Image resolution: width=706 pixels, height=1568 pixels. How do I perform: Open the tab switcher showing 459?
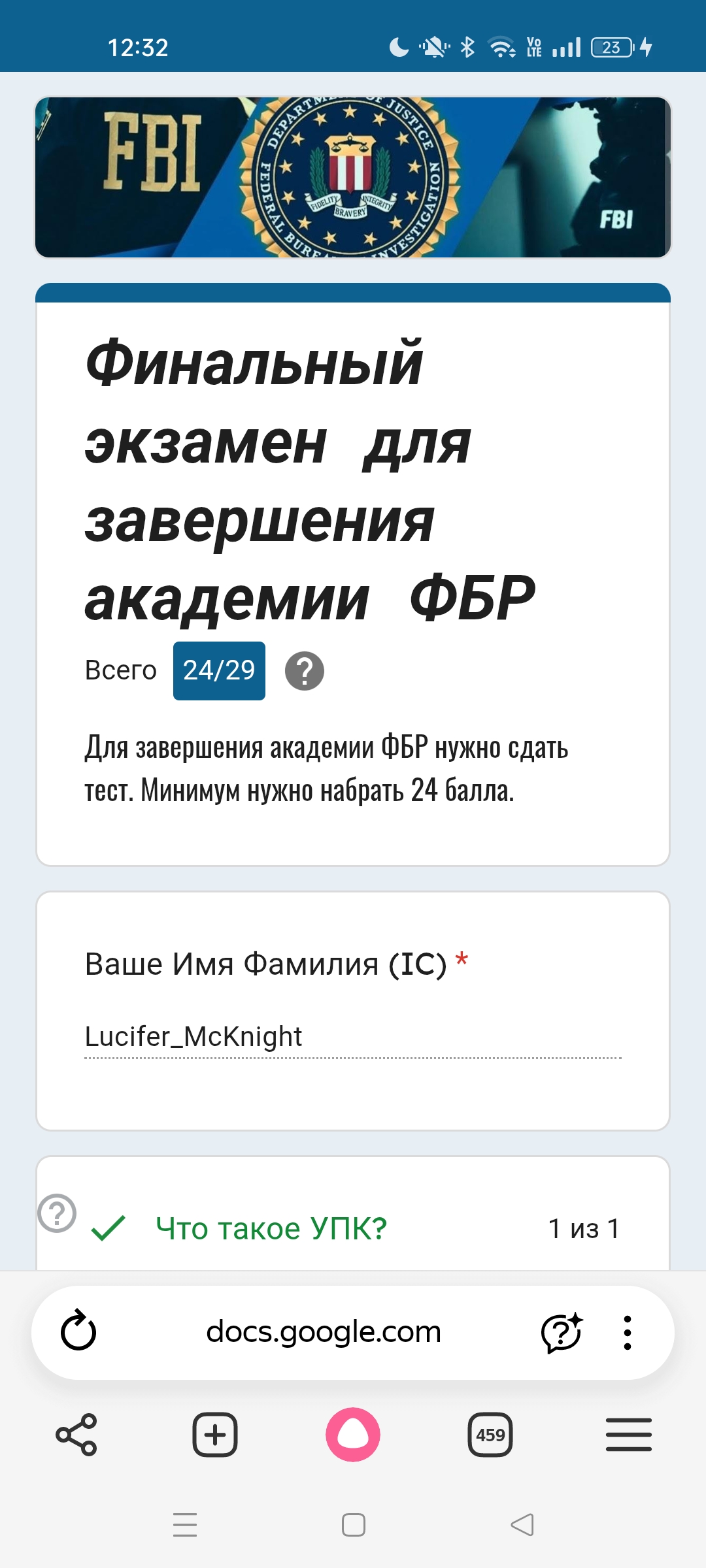tap(490, 1435)
